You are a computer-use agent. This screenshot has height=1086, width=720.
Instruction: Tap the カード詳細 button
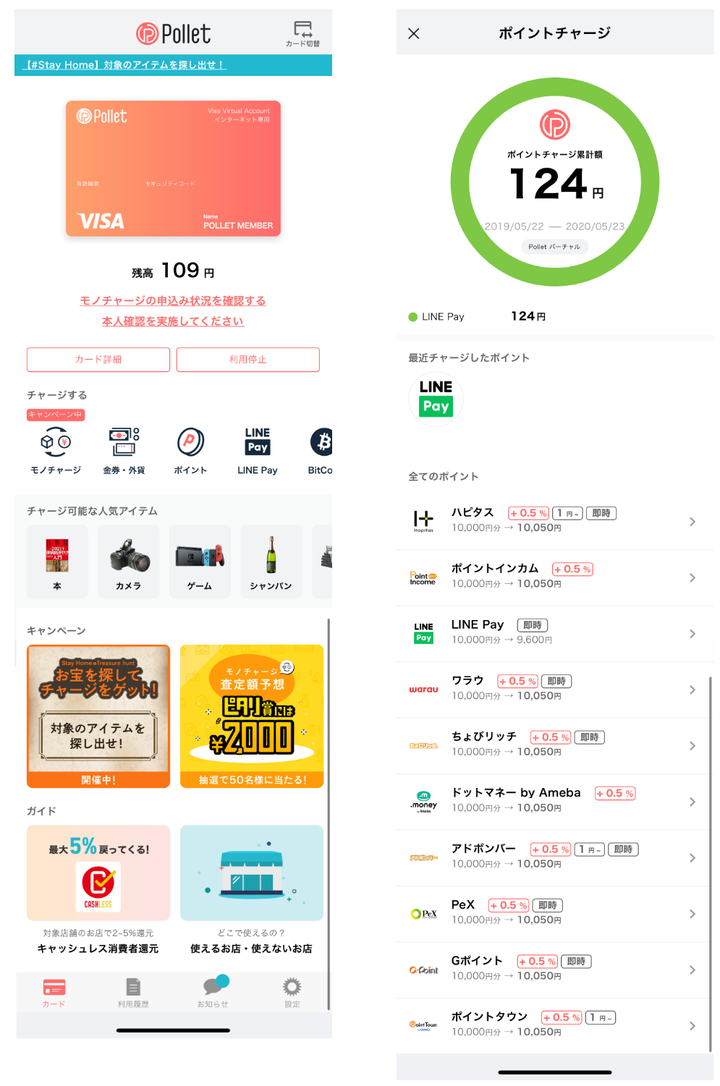coord(98,360)
